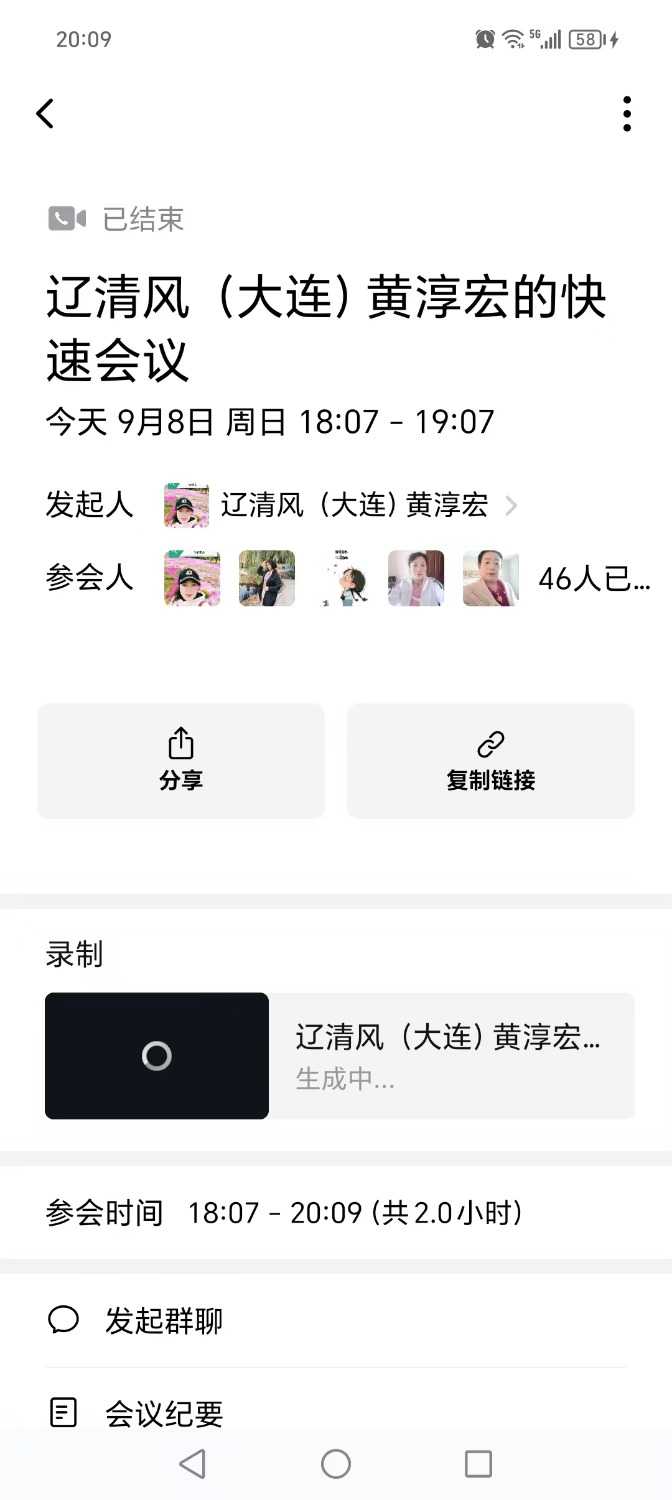Copy the meeting link with 复制链接
The width and height of the screenshot is (672, 1500).
point(490,761)
